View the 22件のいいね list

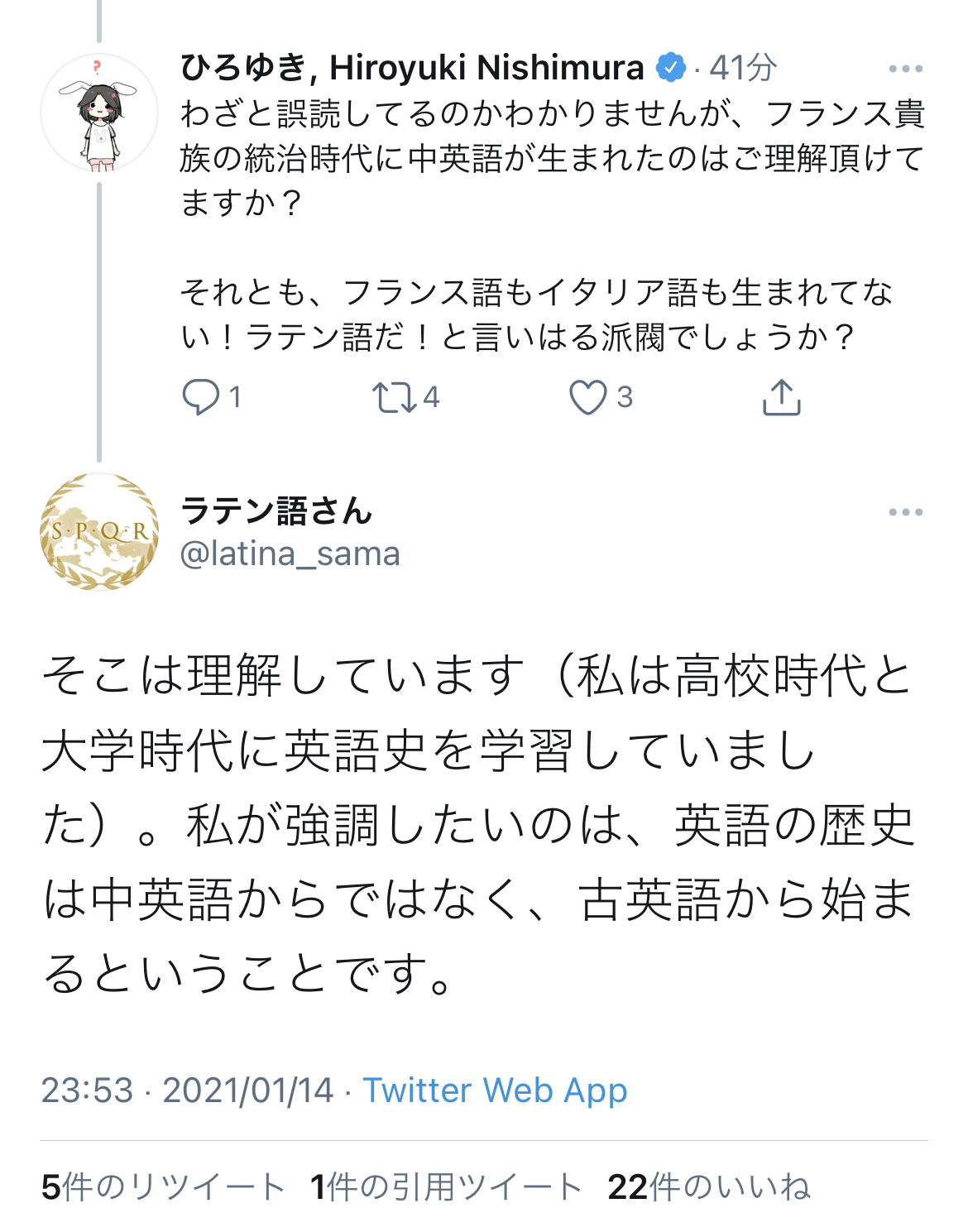(708, 1186)
